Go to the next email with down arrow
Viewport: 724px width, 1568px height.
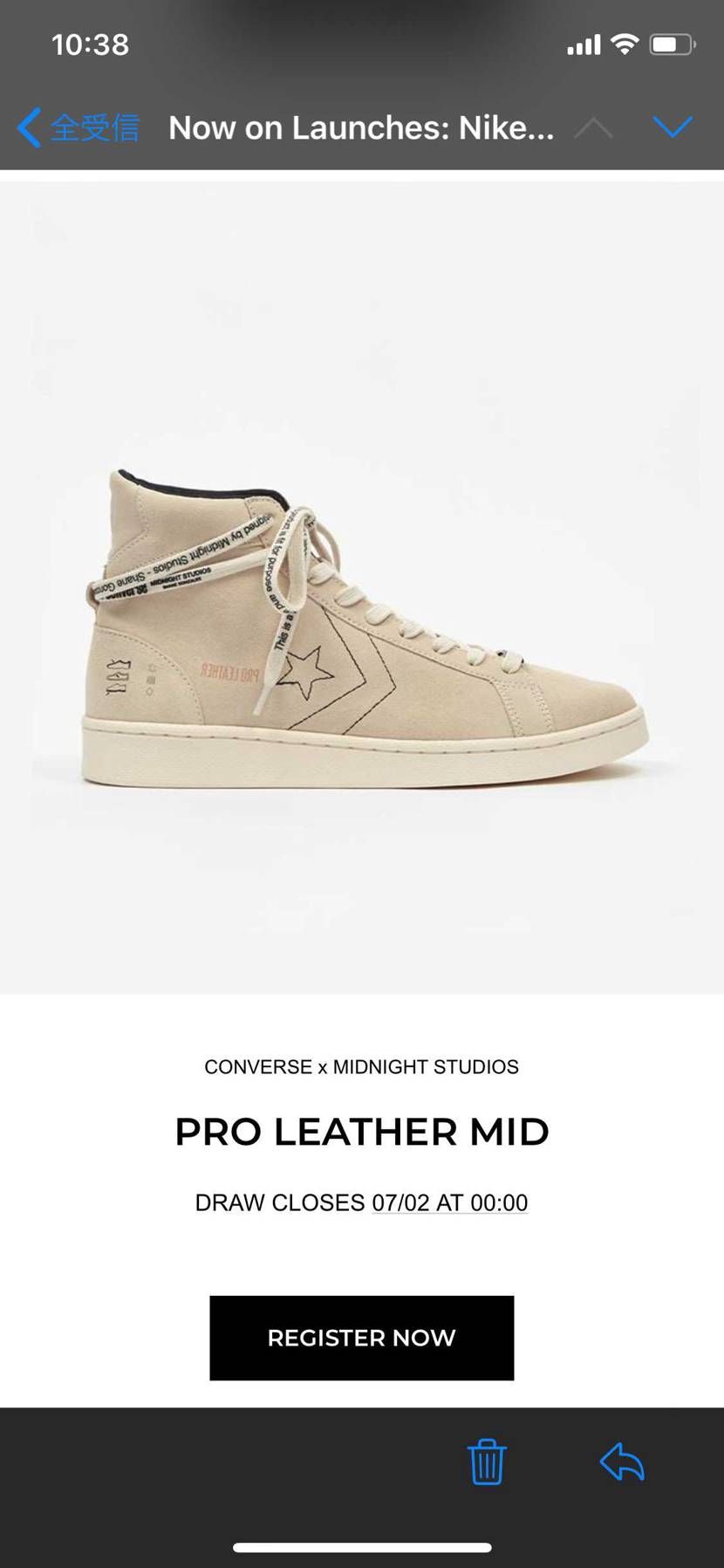point(673,127)
